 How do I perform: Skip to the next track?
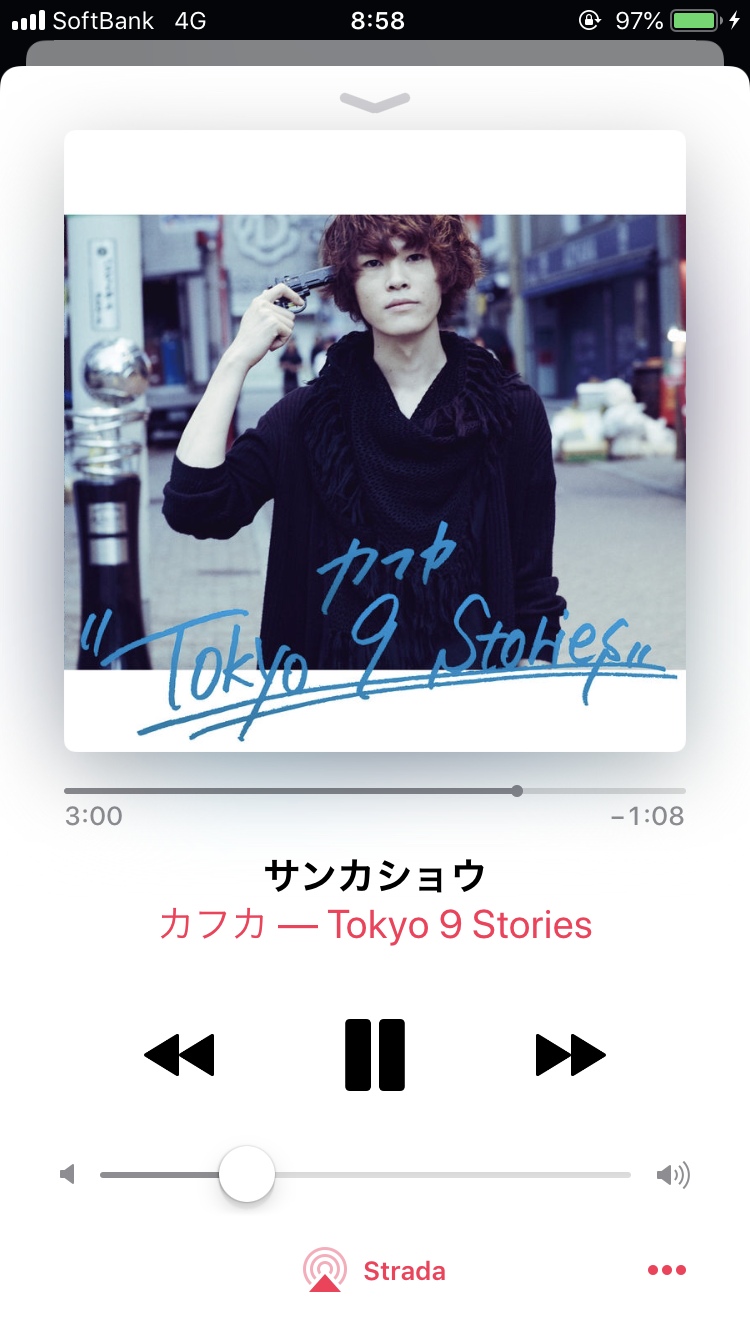point(571,1055)
